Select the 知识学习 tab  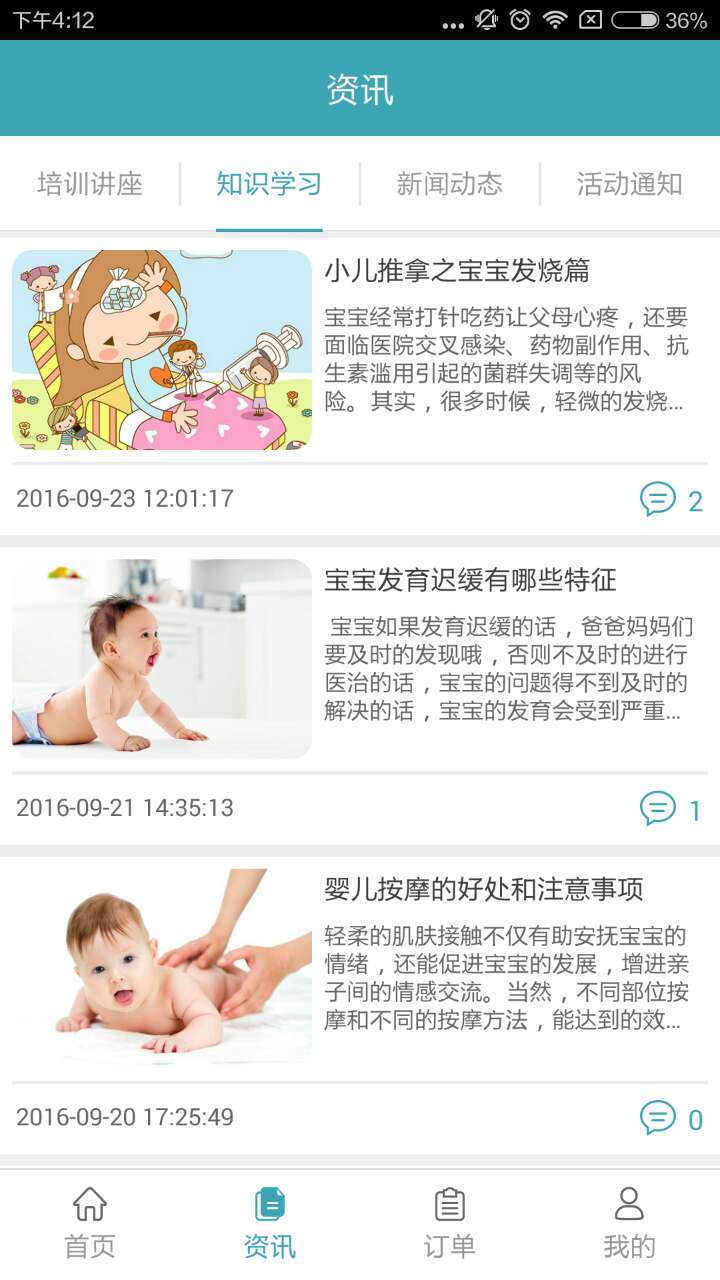point(269,184)
